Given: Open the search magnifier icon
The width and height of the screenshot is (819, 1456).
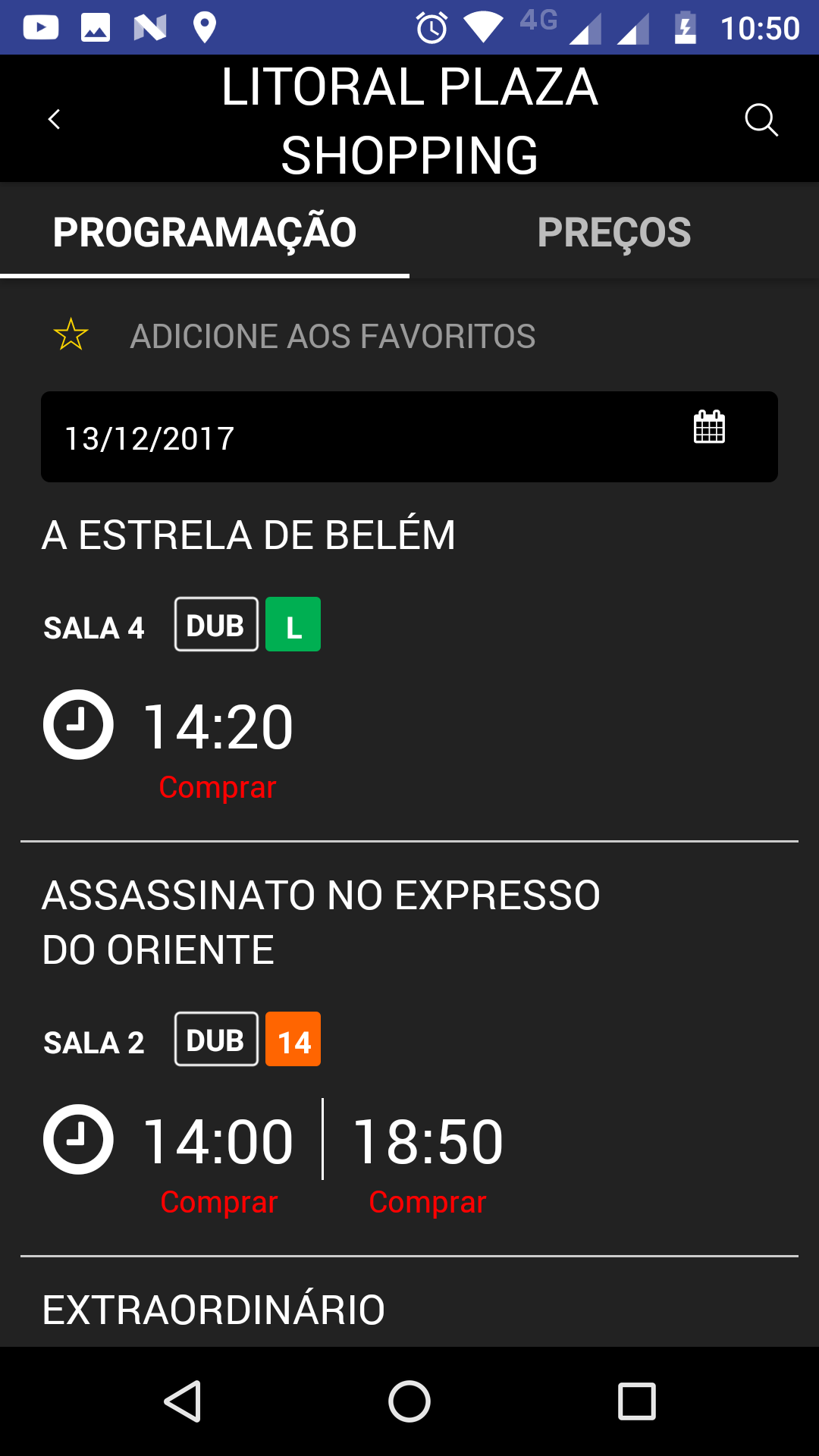Looking at the screenshot, I should click(761, 120).
